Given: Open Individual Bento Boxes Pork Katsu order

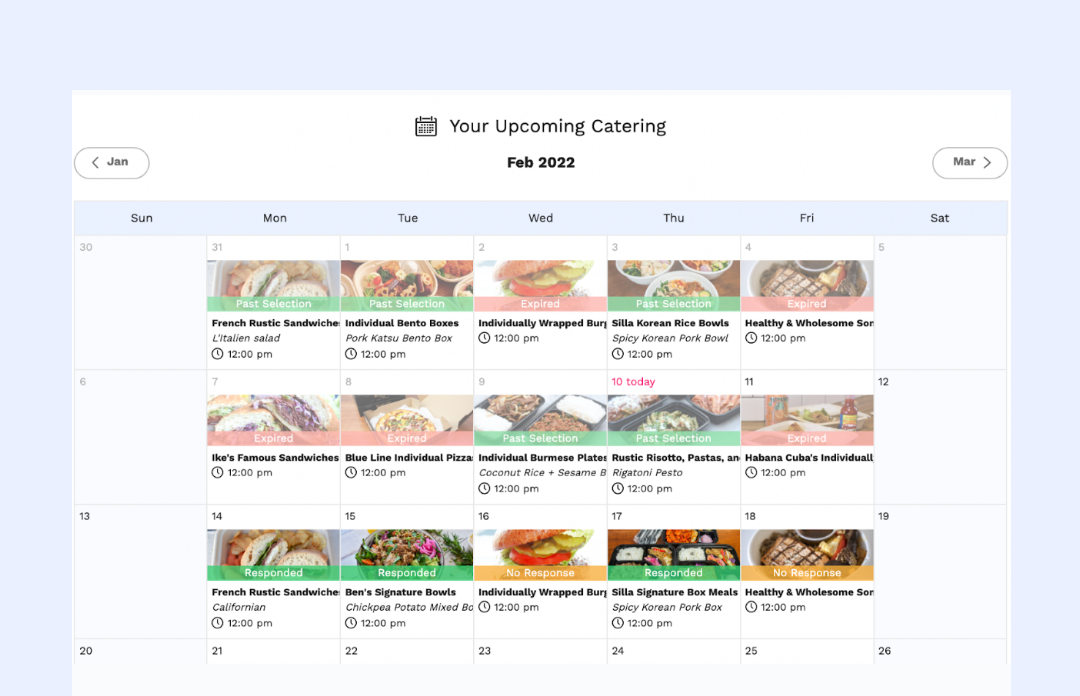Looking at the screenshot, I should click(x=407, y=323).
